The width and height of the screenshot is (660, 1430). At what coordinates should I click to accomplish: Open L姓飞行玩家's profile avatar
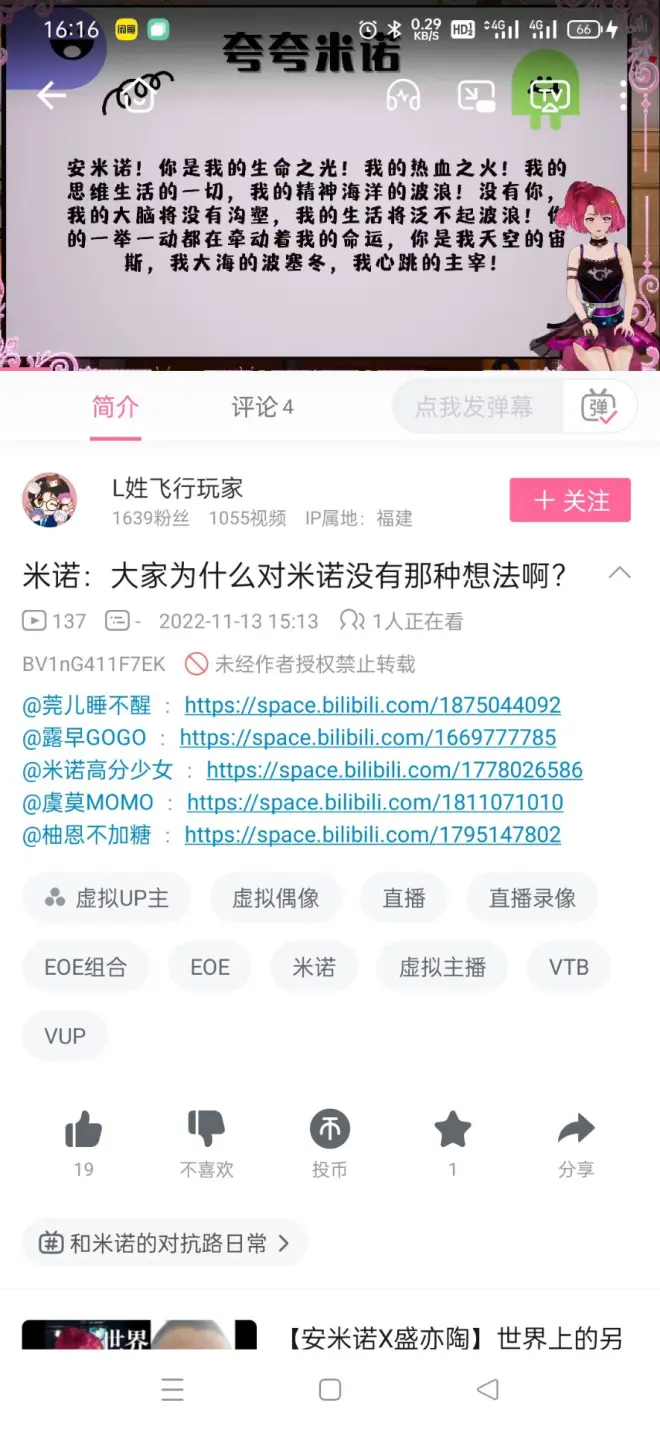[50, 500]
